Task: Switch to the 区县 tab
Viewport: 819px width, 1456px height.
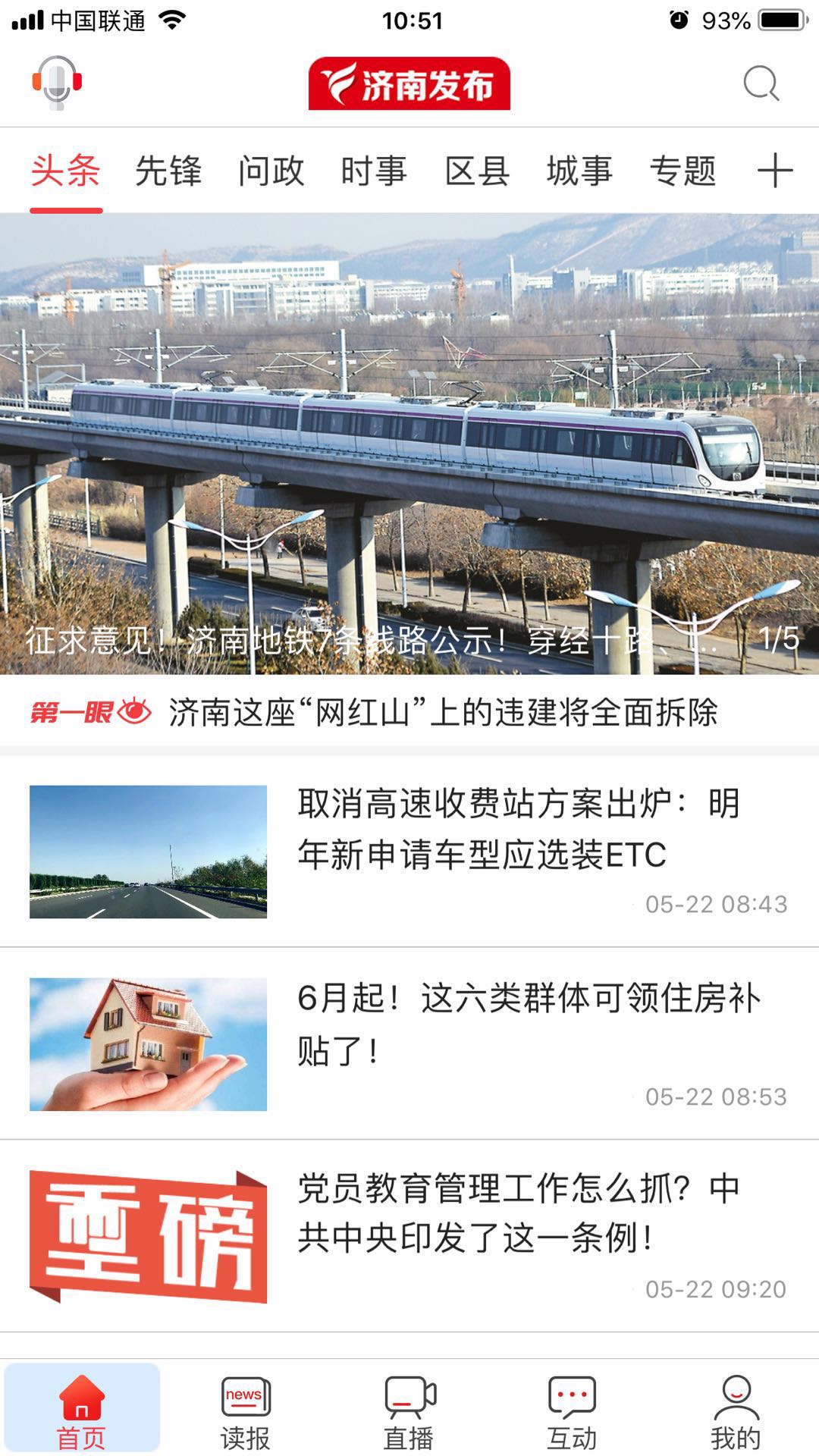Action: [477, 171]
